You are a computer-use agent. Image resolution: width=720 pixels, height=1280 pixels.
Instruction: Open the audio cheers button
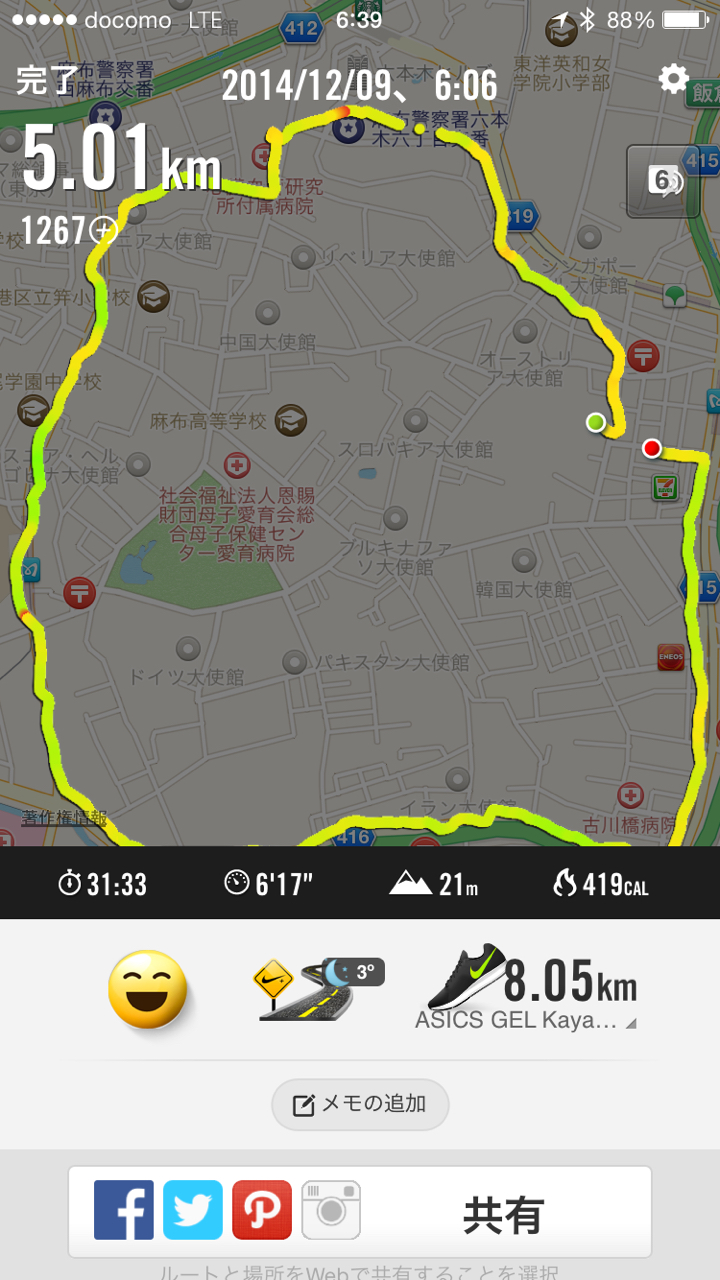[663, 181]
